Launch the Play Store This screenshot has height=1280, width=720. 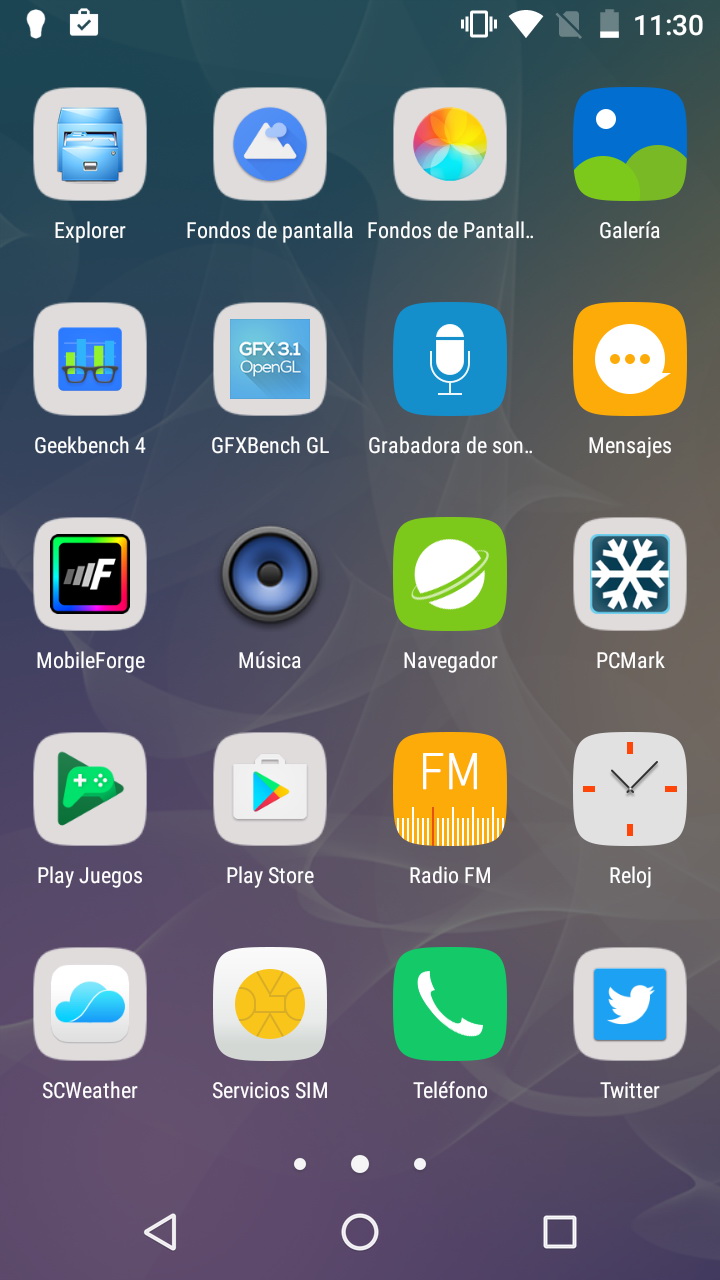[270, 789]
